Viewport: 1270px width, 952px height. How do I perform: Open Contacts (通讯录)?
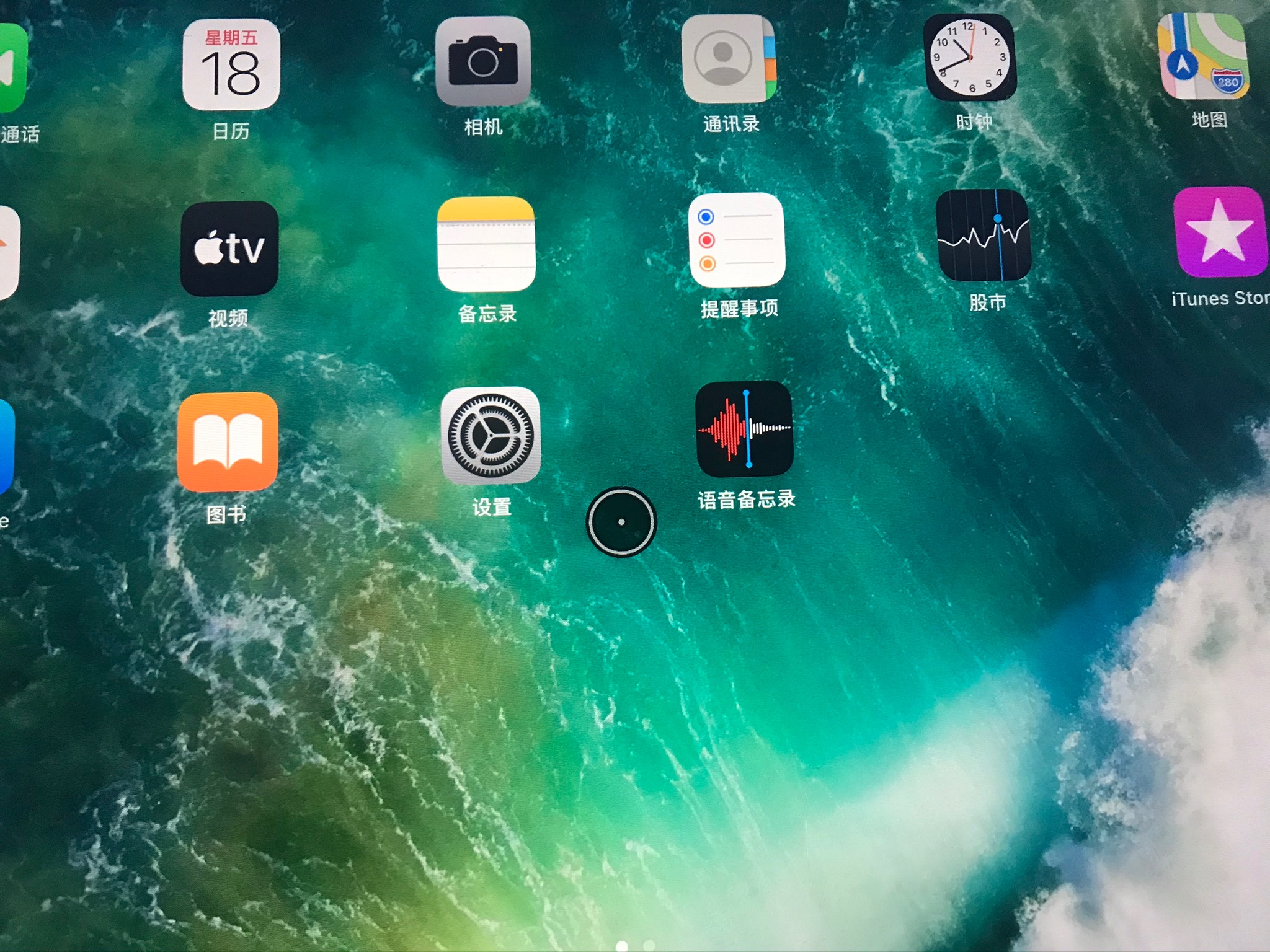coord(729,59)
